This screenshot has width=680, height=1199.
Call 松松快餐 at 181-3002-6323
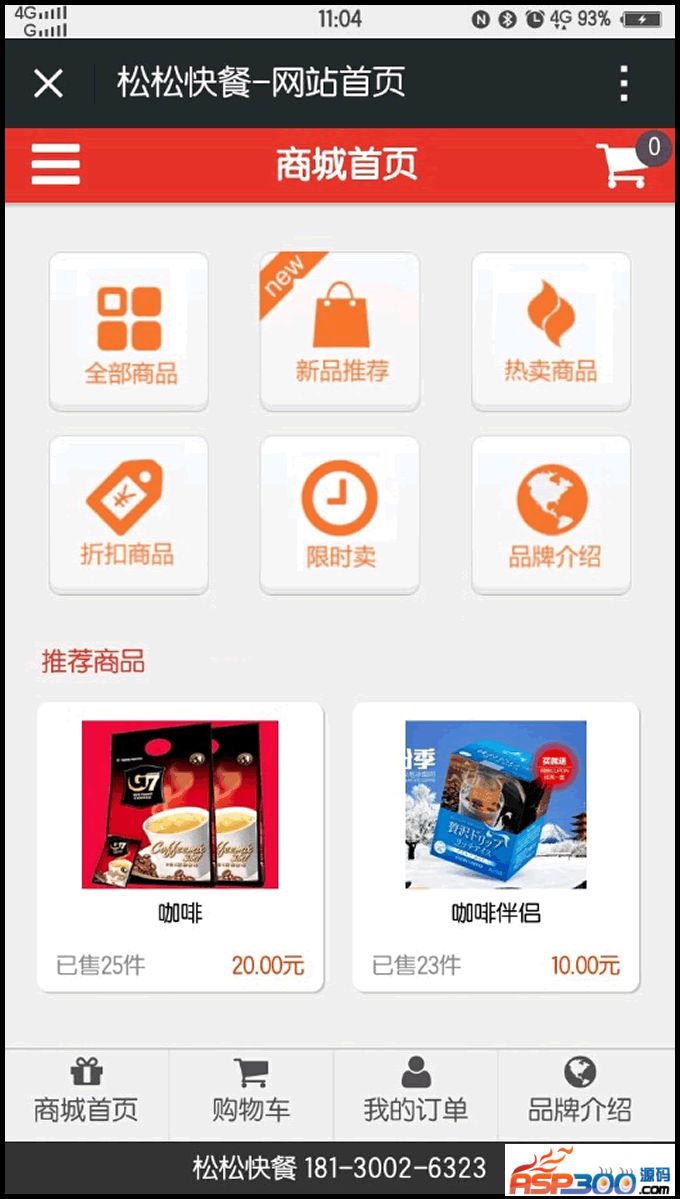pyautogui.click(x=340, y=1168)
